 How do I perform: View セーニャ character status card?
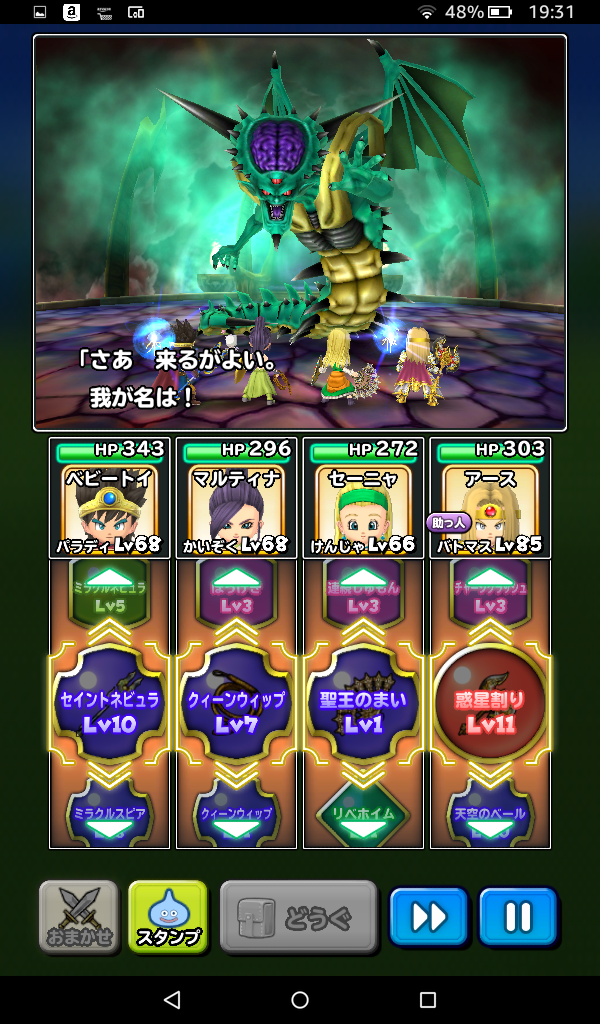tap(363, 498)
